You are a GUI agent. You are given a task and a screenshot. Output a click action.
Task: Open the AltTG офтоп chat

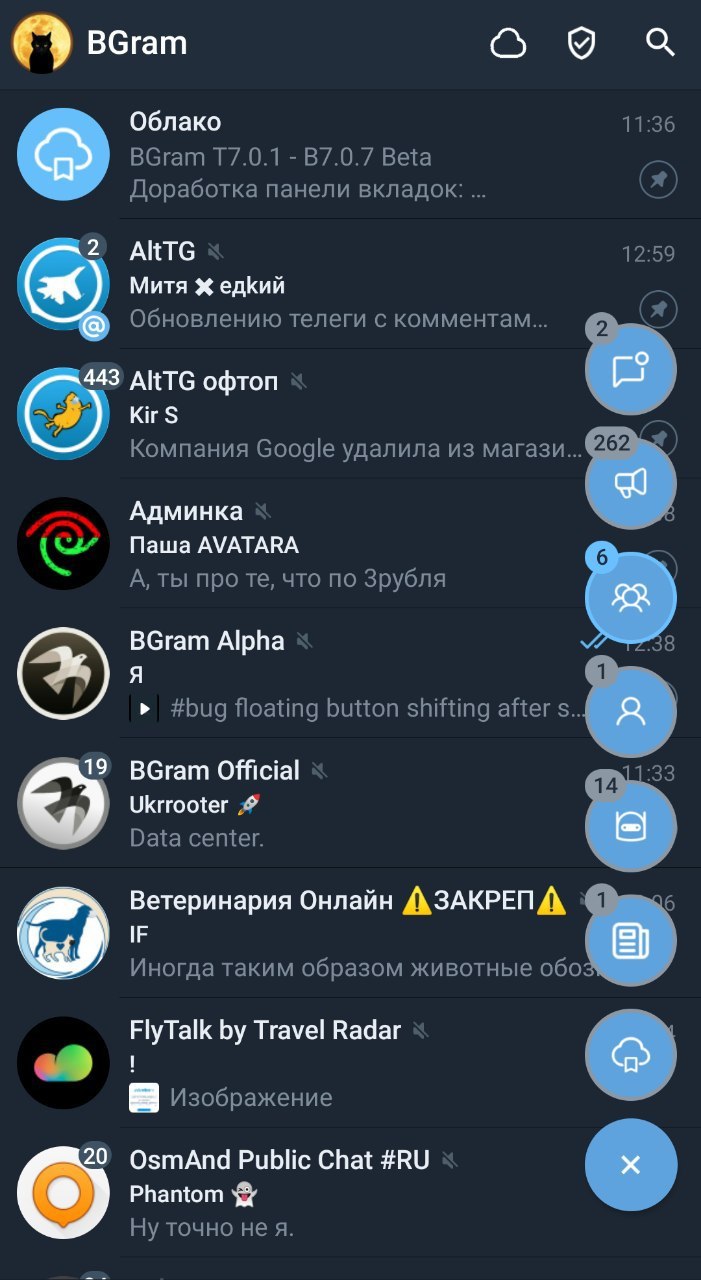click(x=300, y=415)
